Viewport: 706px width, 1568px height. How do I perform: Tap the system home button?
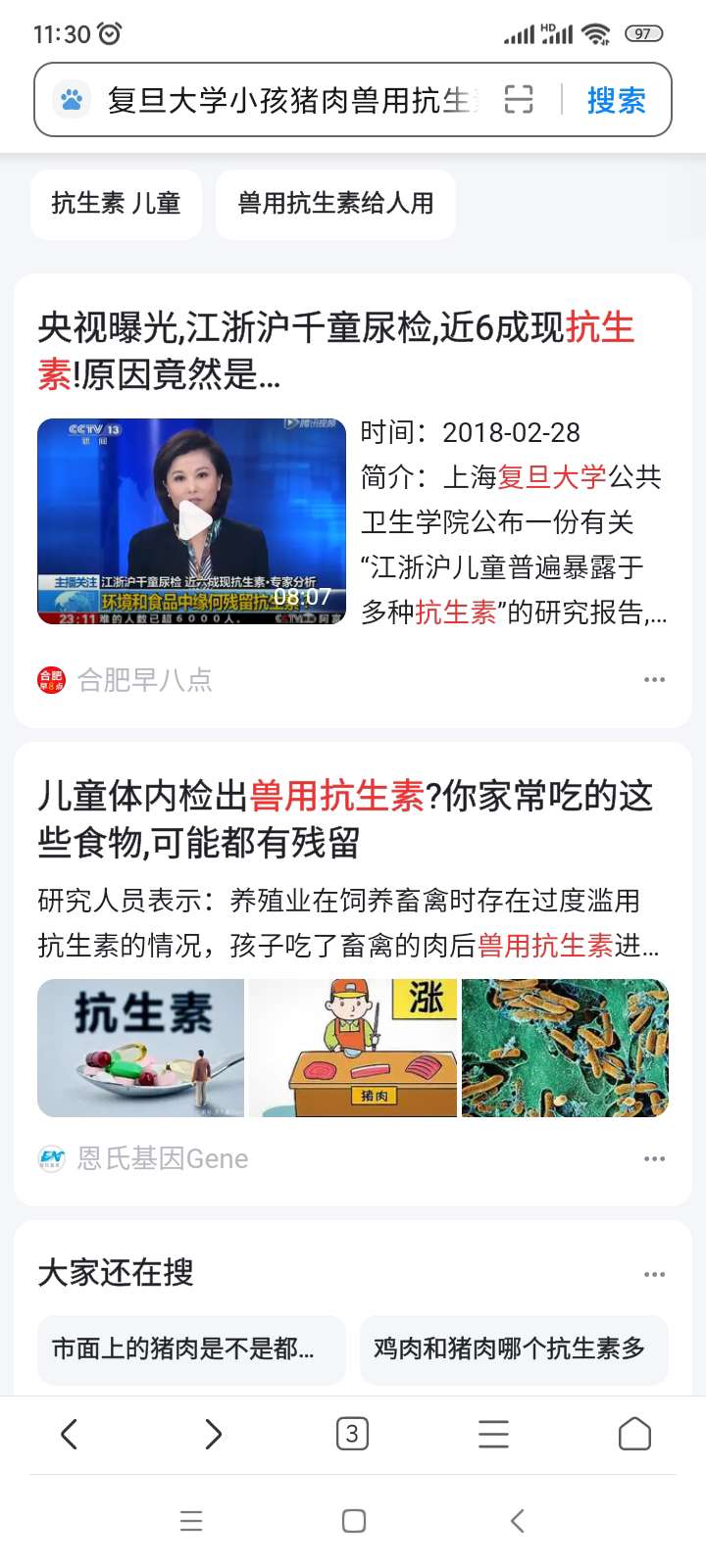354,1521
